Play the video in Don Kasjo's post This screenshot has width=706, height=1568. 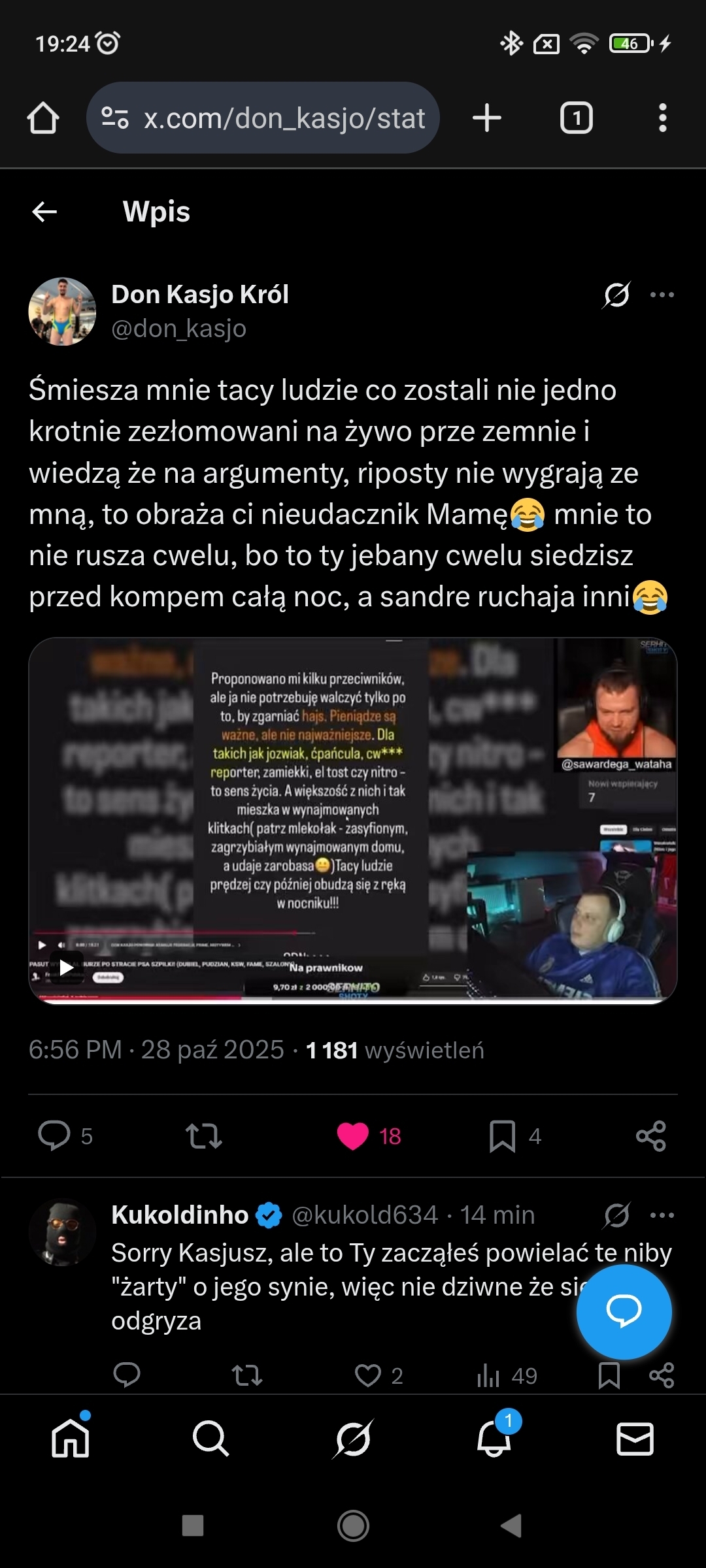coord(67,968)
